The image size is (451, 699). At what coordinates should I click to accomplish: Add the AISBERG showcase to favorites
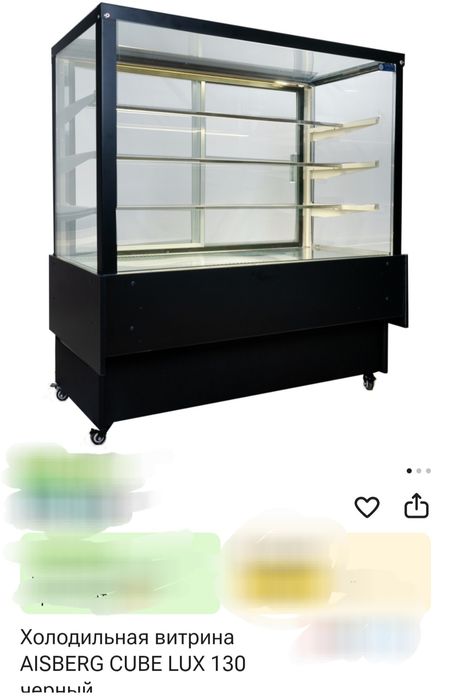click(x=367, y=506)
